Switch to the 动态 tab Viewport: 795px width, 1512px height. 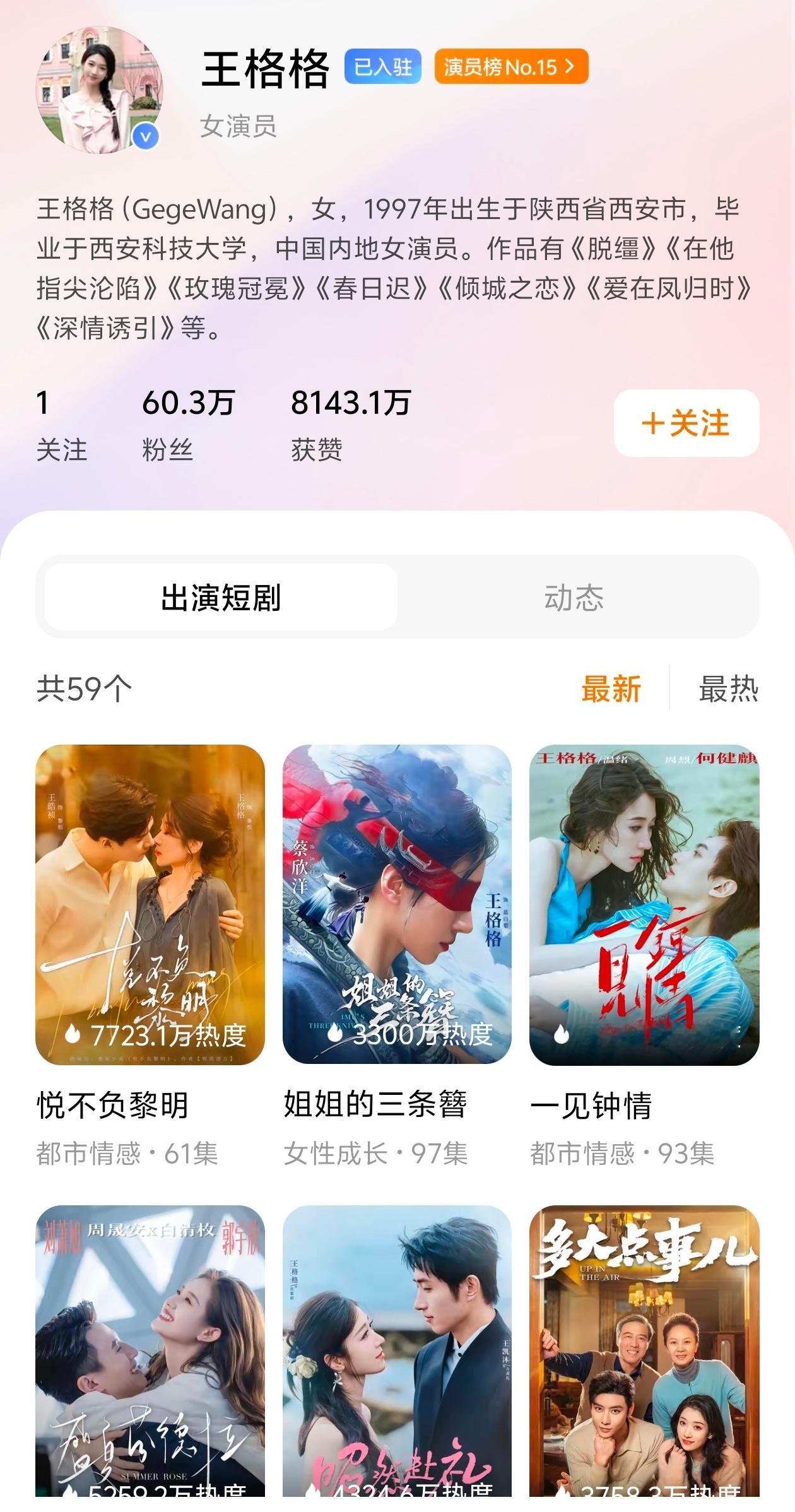click(x=574, y=597)
